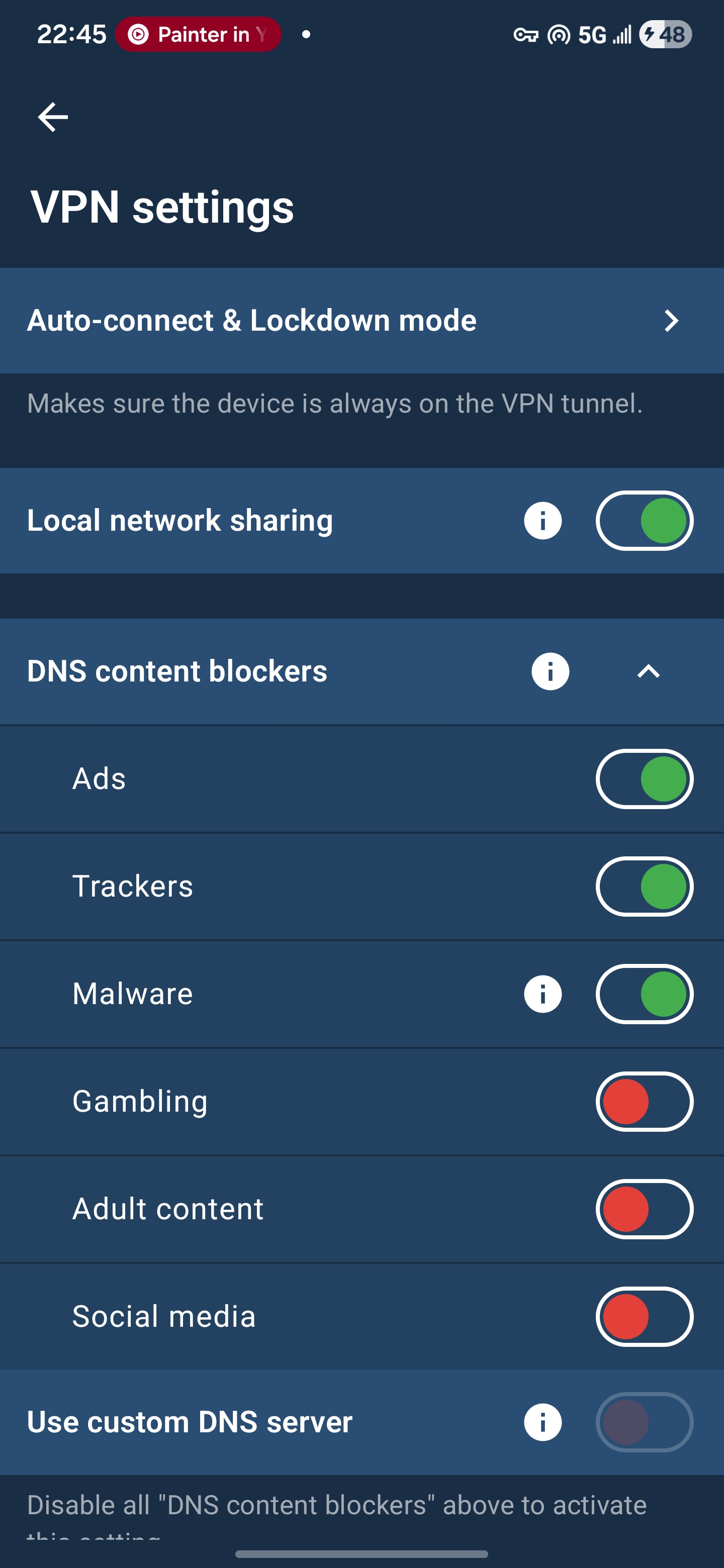Enable Adult content blocking
Image resolution: width=724 pixels, height=1568 pixels.
[x=644, y=1209]
